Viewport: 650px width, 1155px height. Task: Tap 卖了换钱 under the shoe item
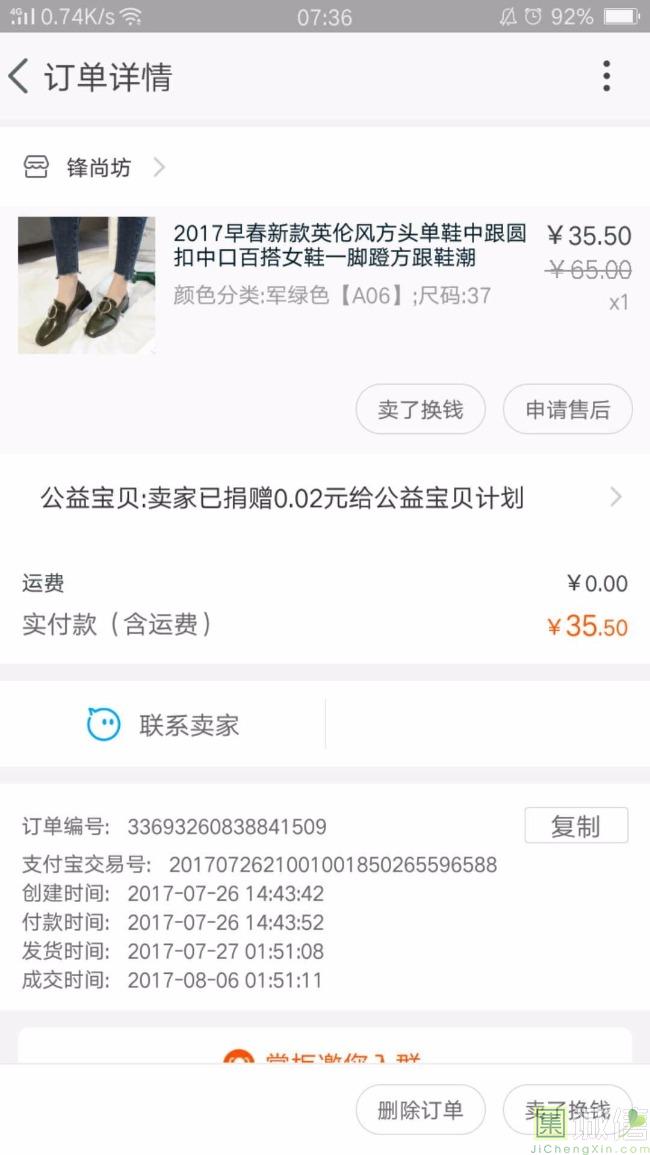coord(420,410)
